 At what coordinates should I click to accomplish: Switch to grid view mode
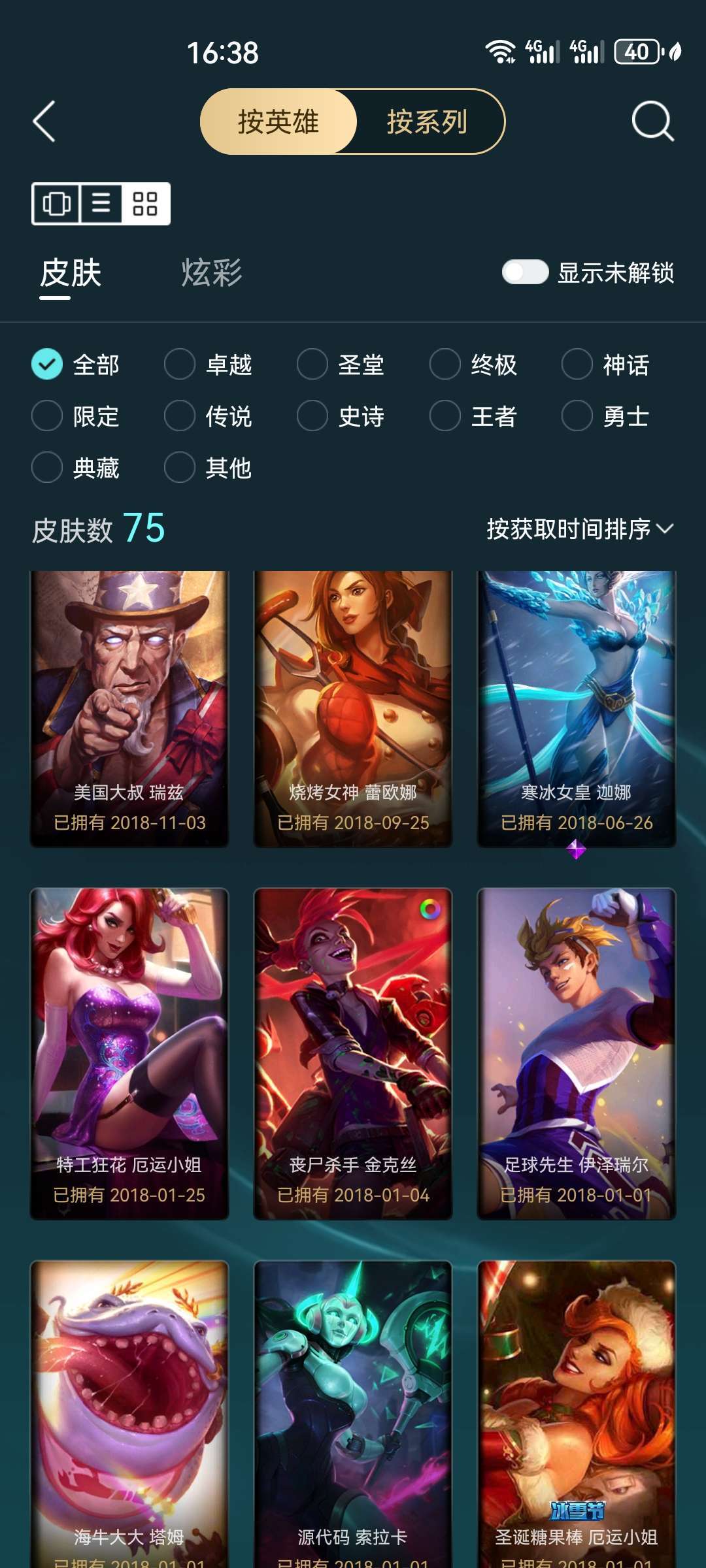click(145, 204)
